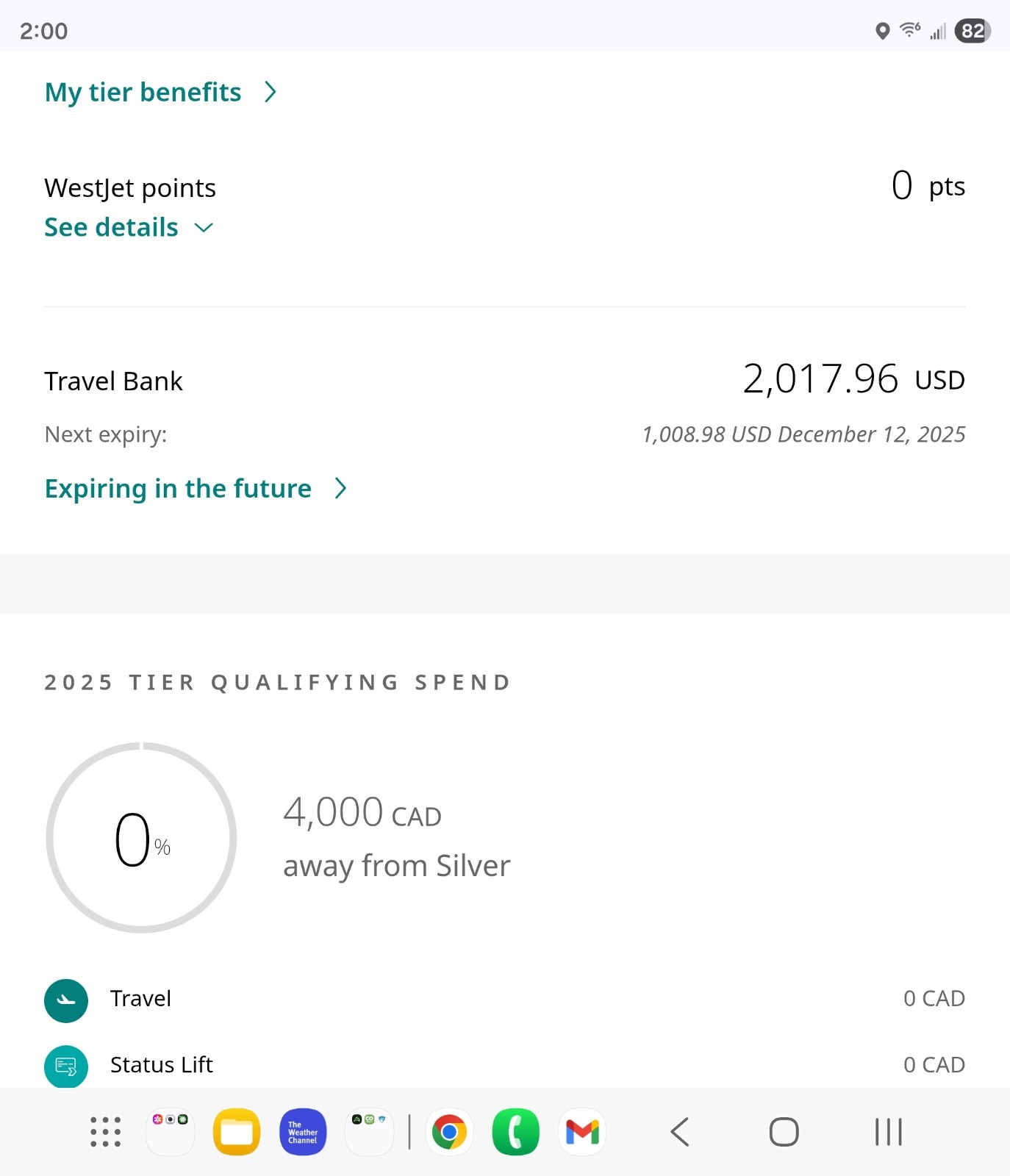This screenshot has width=1010, height=1176.
Task: Tap the 2:00 clock in status bar
Action: [43, 30]
